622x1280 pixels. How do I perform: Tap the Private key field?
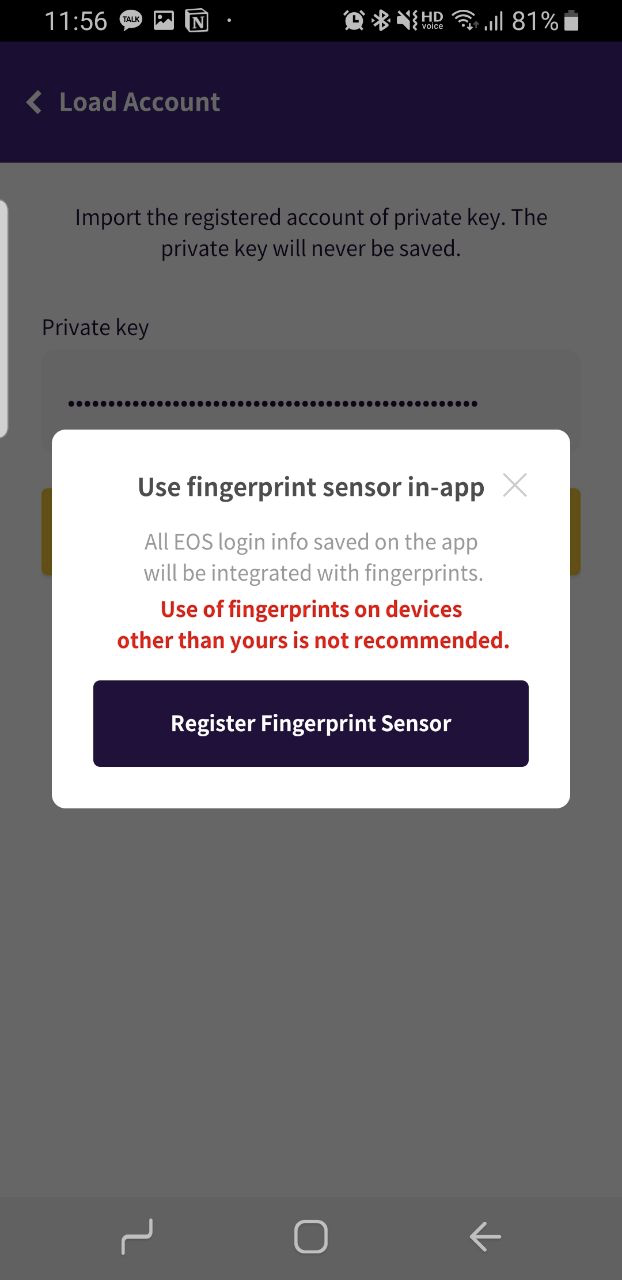(x=311, y=392)
